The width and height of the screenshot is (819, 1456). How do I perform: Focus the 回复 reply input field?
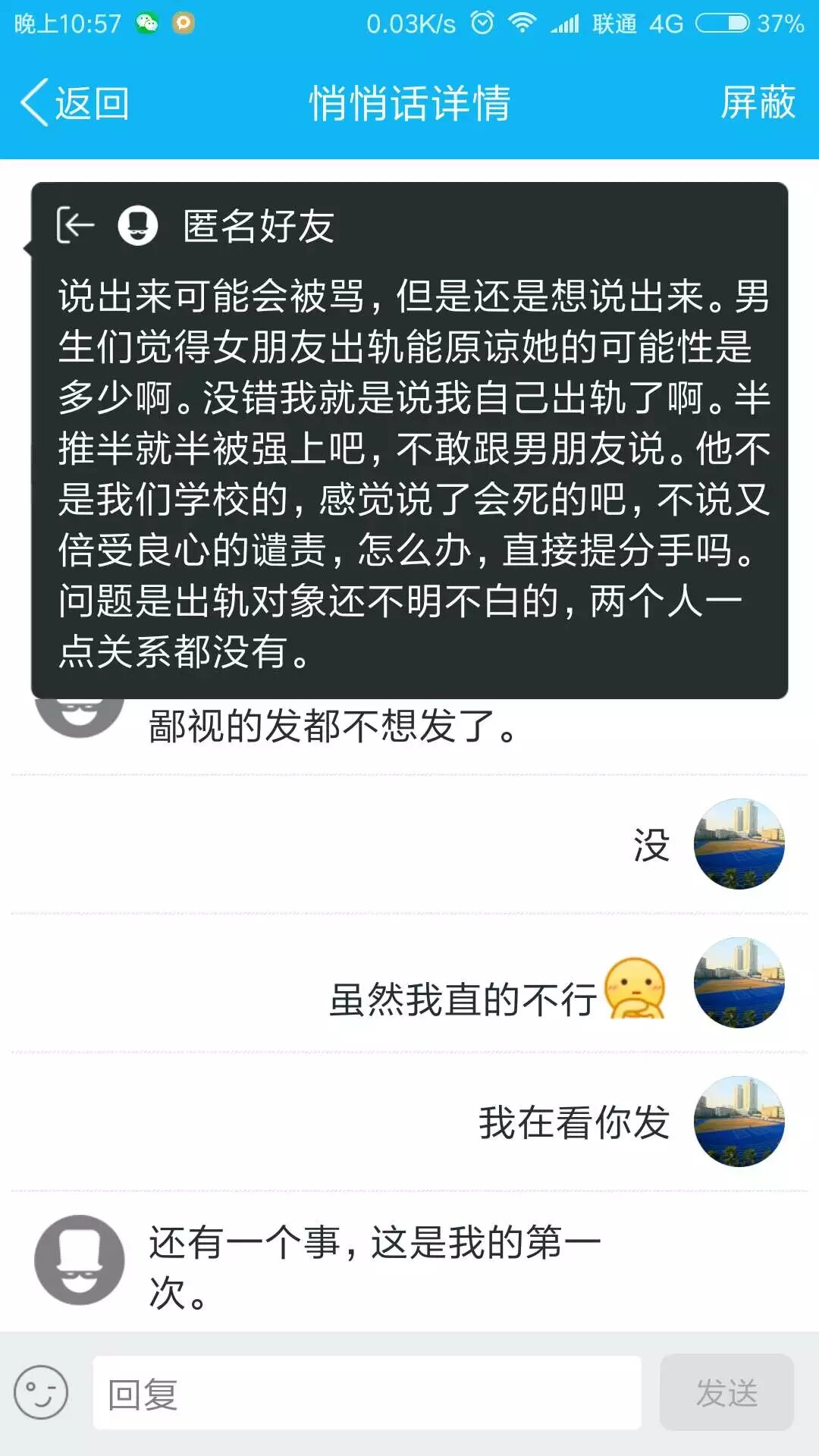tap(367, 1392)
